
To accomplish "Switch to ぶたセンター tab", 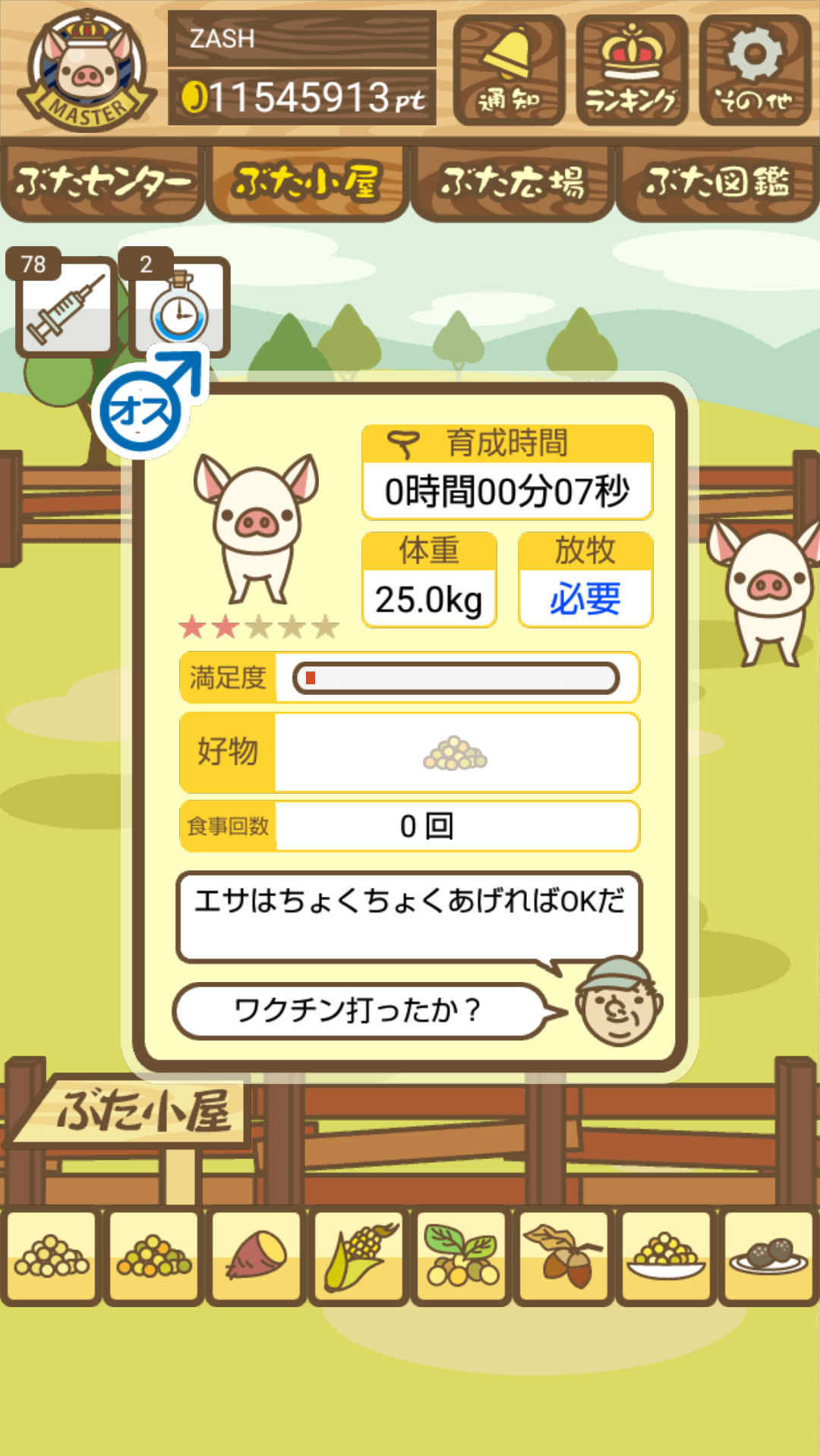I will (102, 183).
